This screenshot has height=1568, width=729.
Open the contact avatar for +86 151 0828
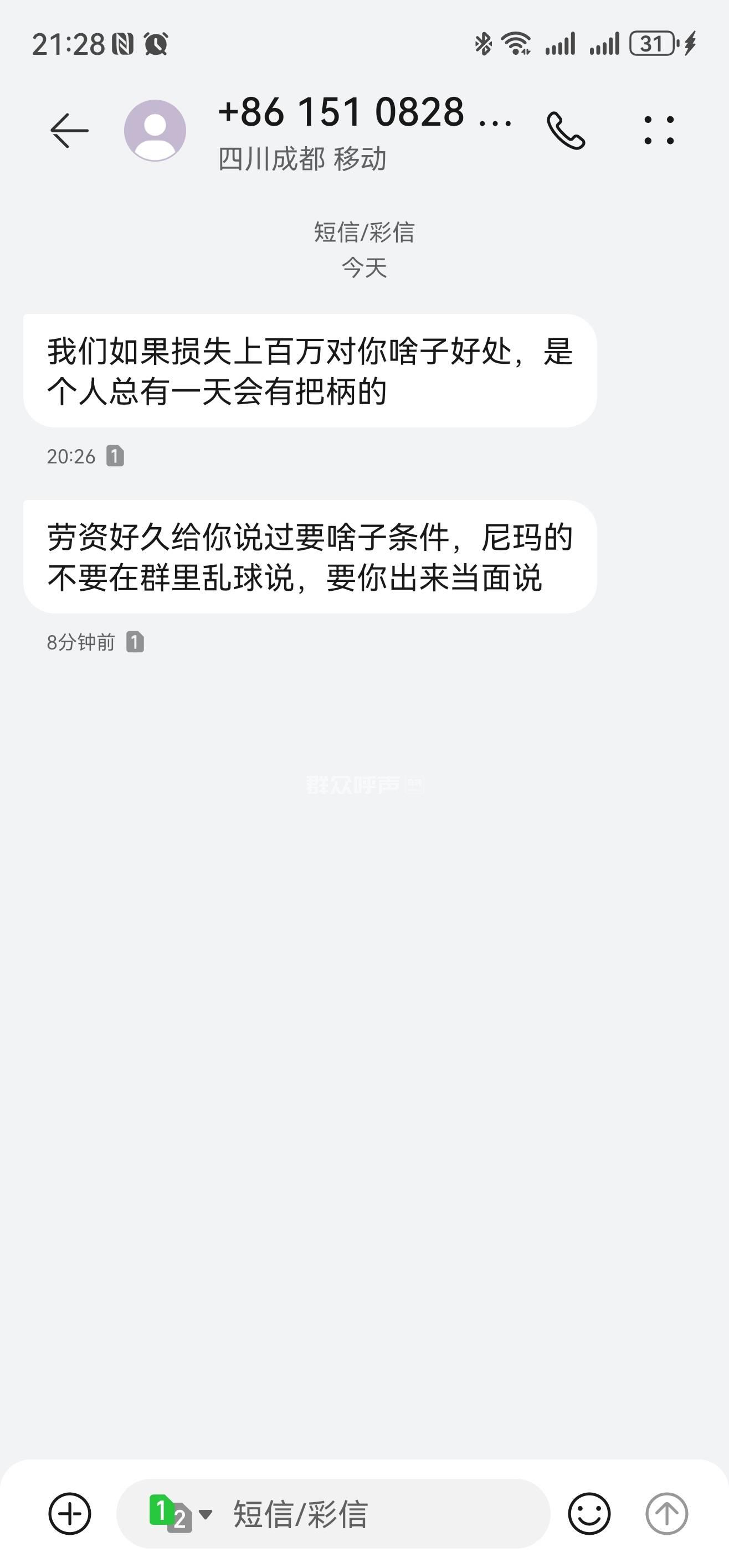(155, 130)
